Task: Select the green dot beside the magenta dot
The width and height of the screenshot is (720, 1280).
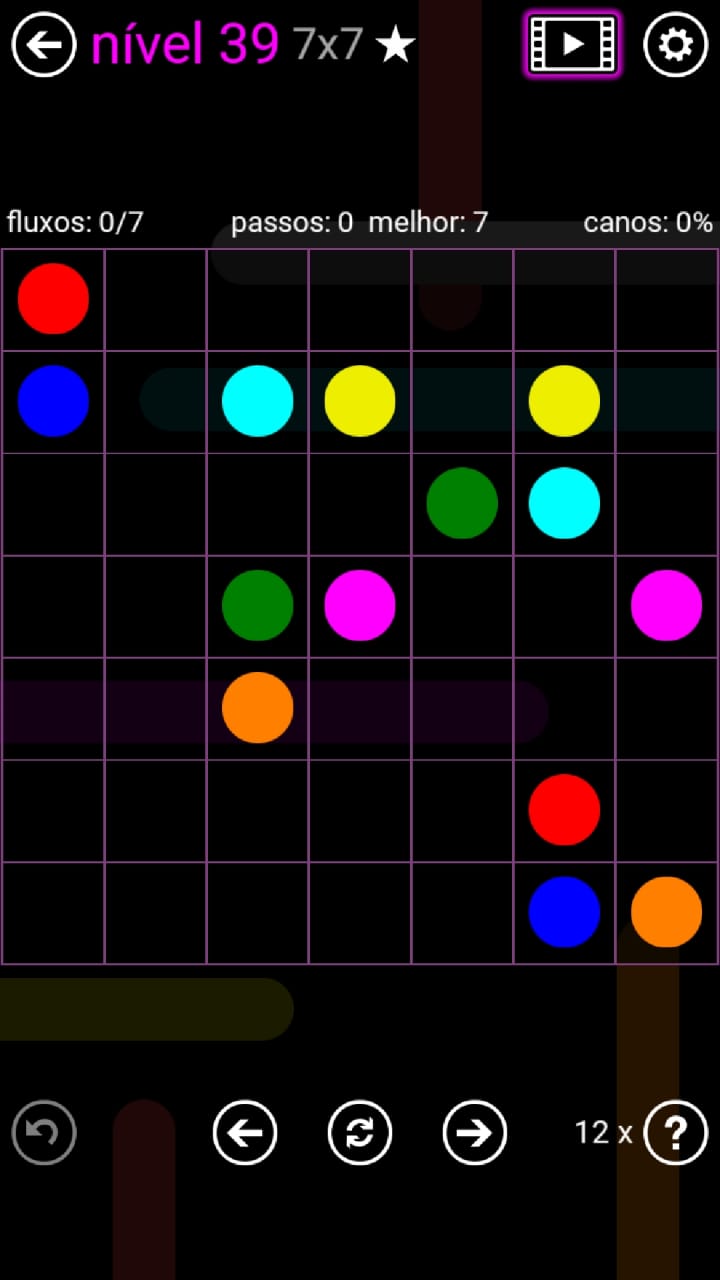Action: [257, 605]
